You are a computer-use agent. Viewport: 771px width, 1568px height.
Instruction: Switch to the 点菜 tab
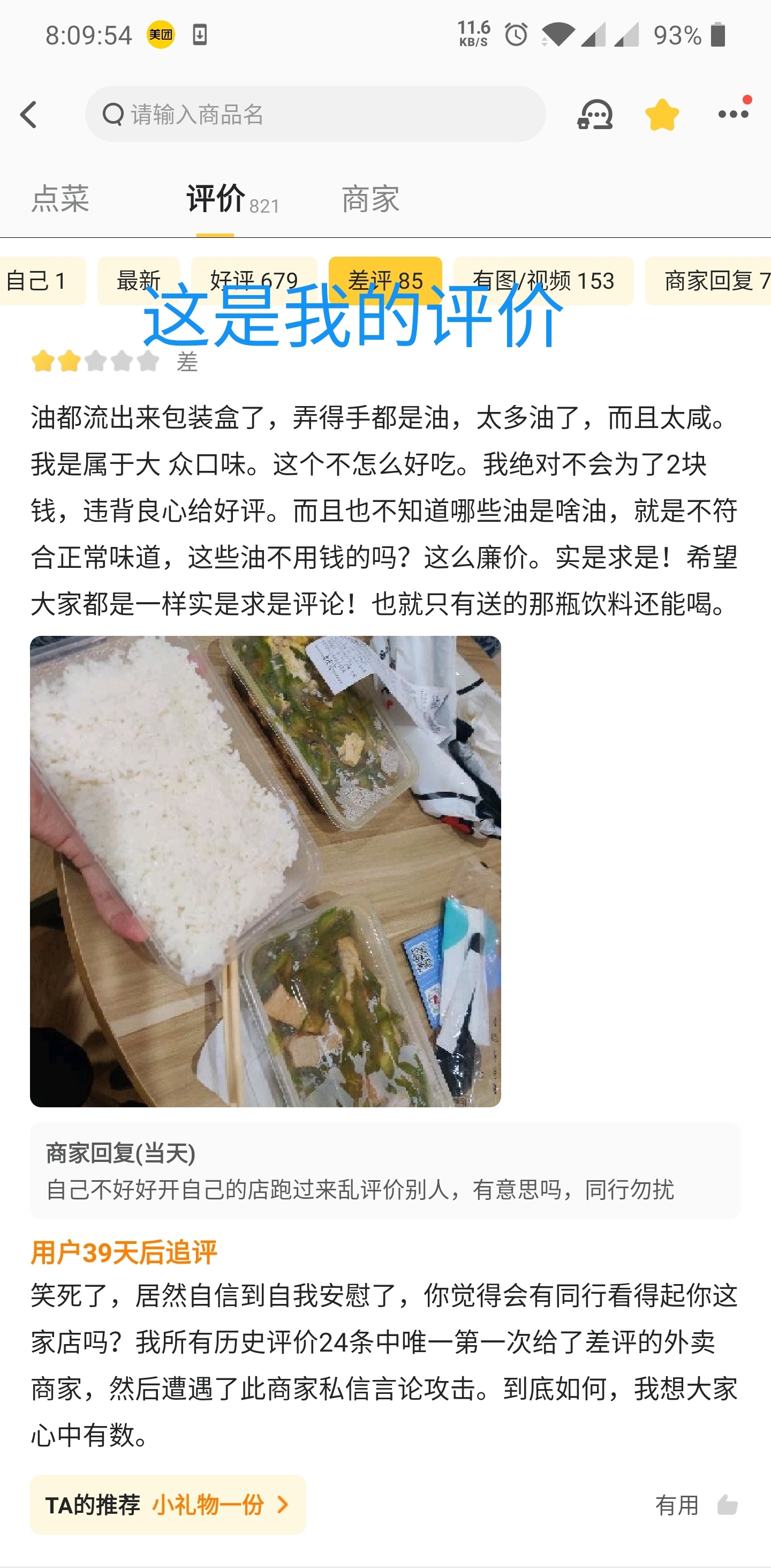tap(61, 199)
